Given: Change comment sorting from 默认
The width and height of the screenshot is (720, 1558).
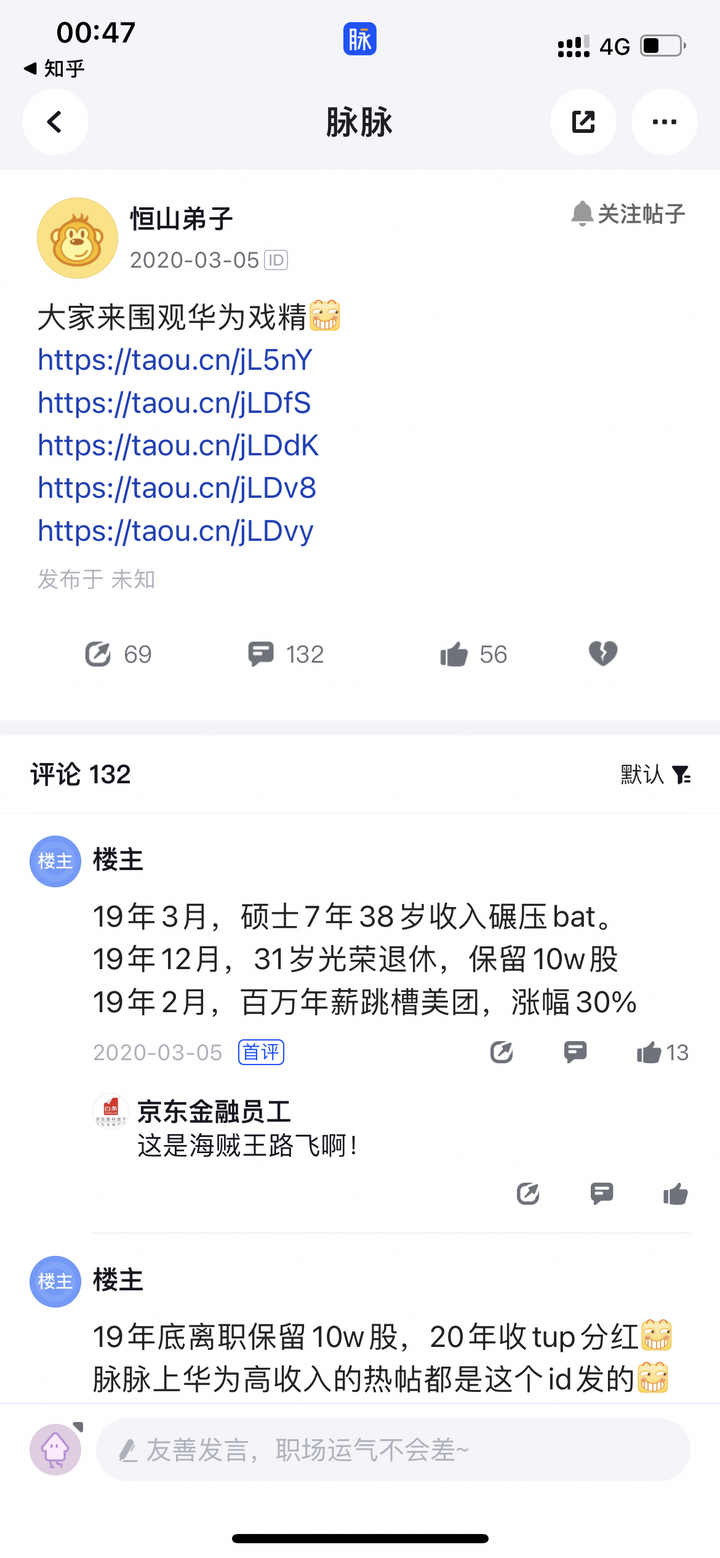Looking at the screenshot, I should pos(656,774).
